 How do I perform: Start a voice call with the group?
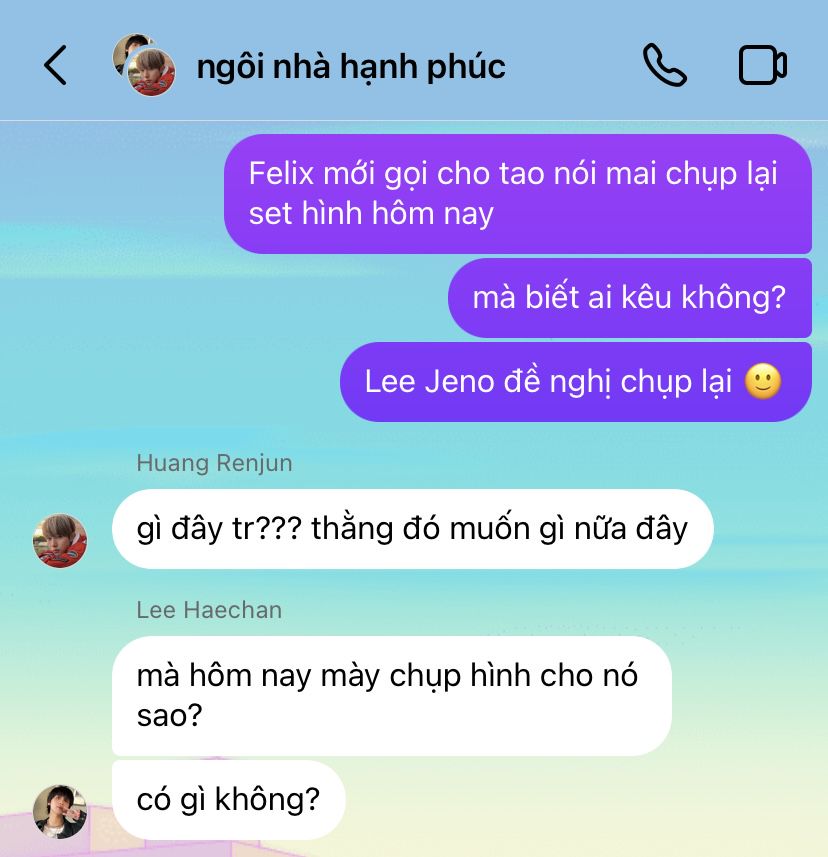point(665,65)
